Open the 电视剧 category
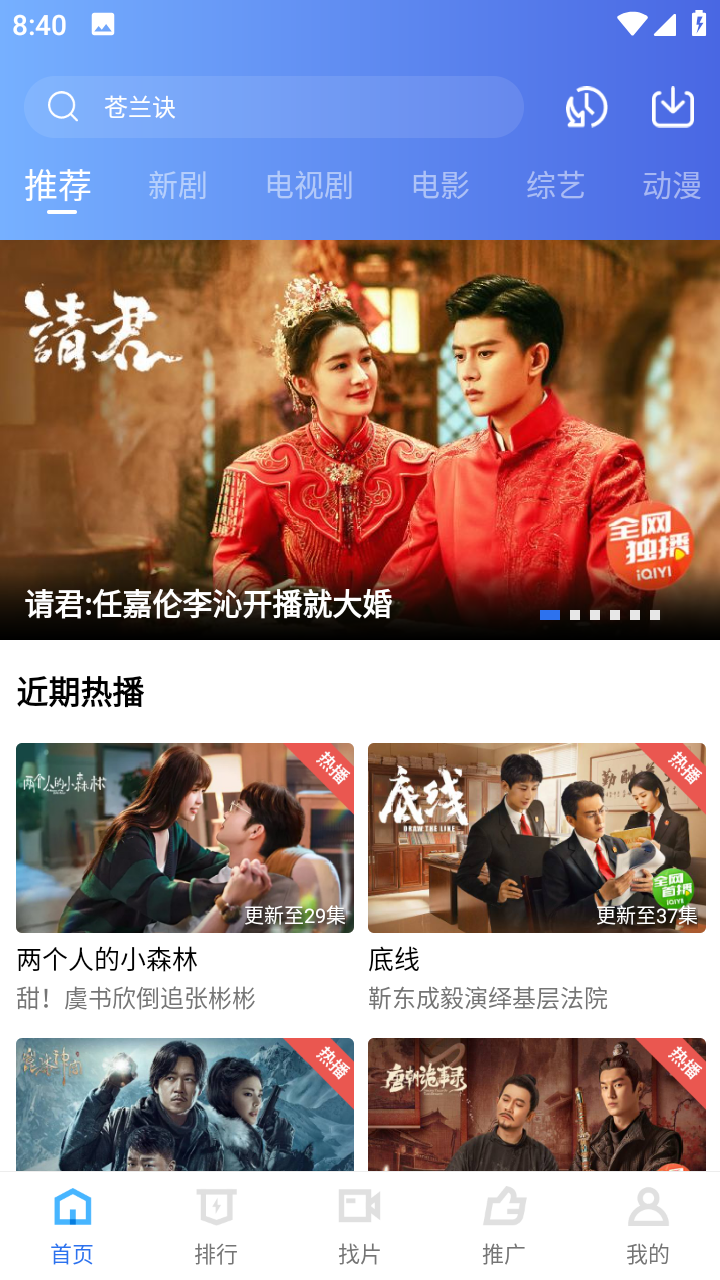 coord(308,186)
